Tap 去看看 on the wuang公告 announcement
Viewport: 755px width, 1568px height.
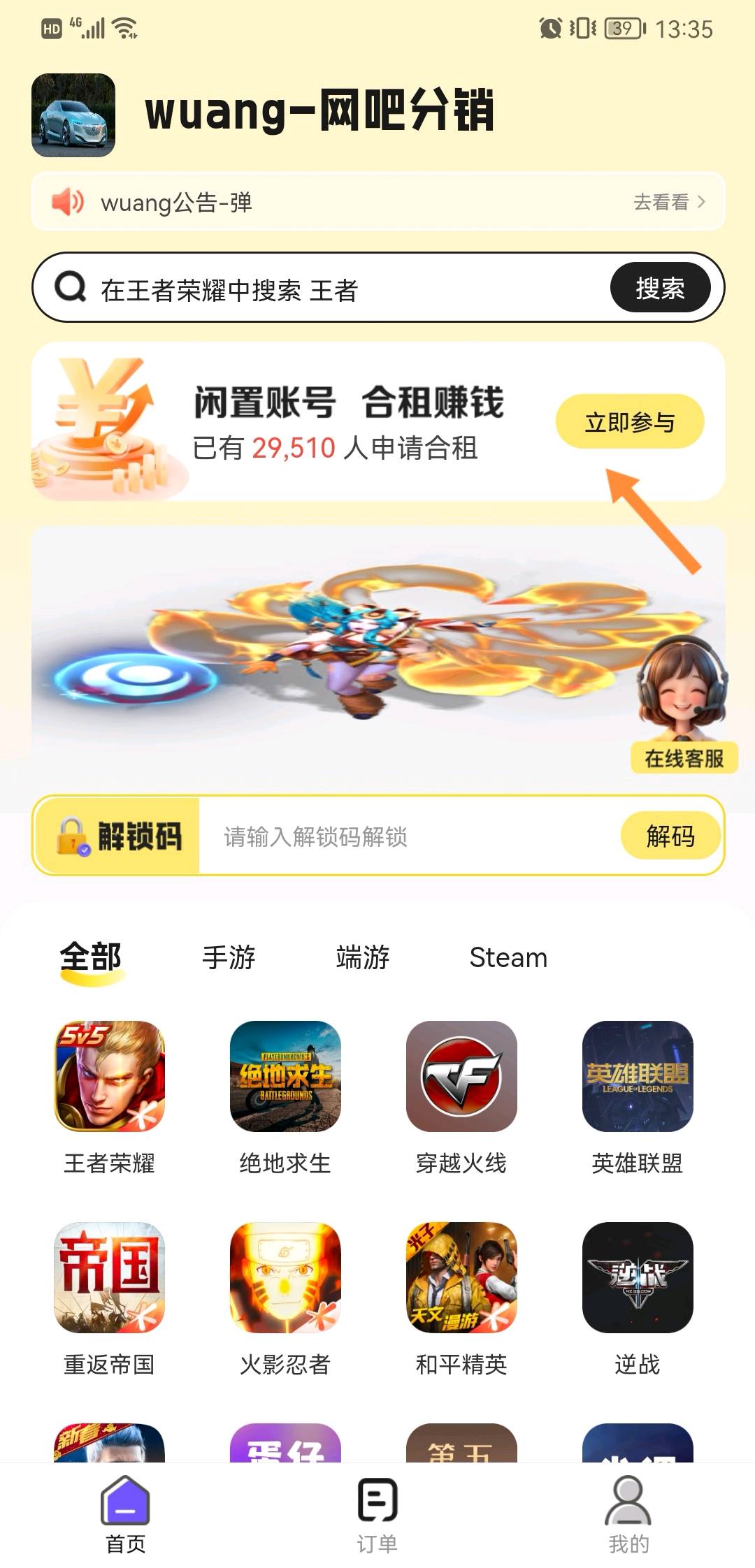coord(668,202)
